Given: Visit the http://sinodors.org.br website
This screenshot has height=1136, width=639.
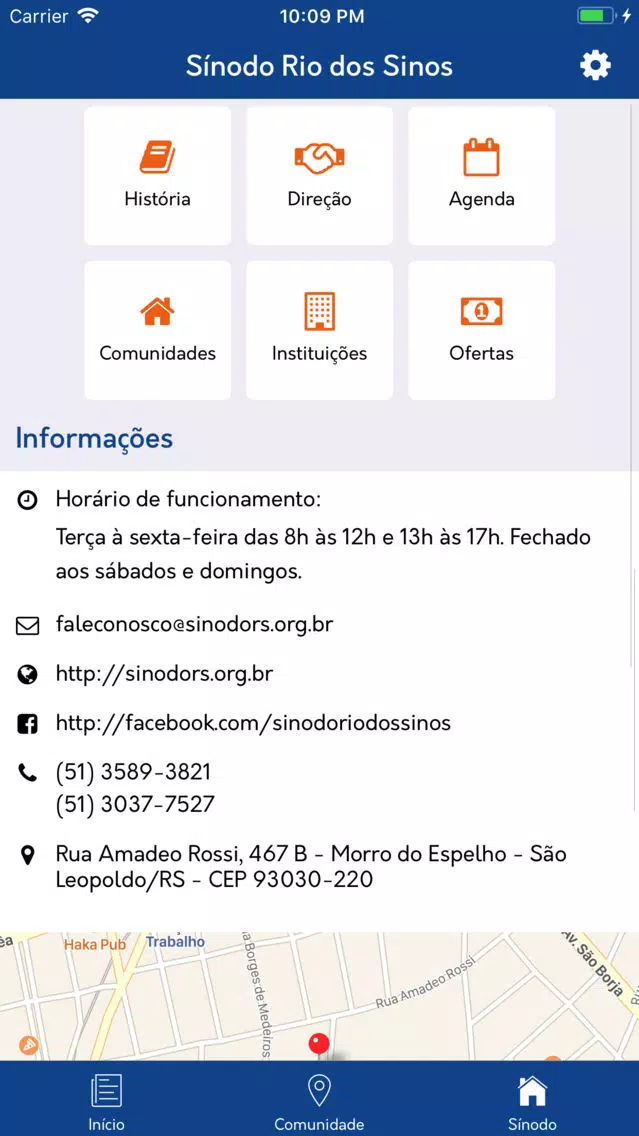Looking at the screenshot, I should pos(164,674).
